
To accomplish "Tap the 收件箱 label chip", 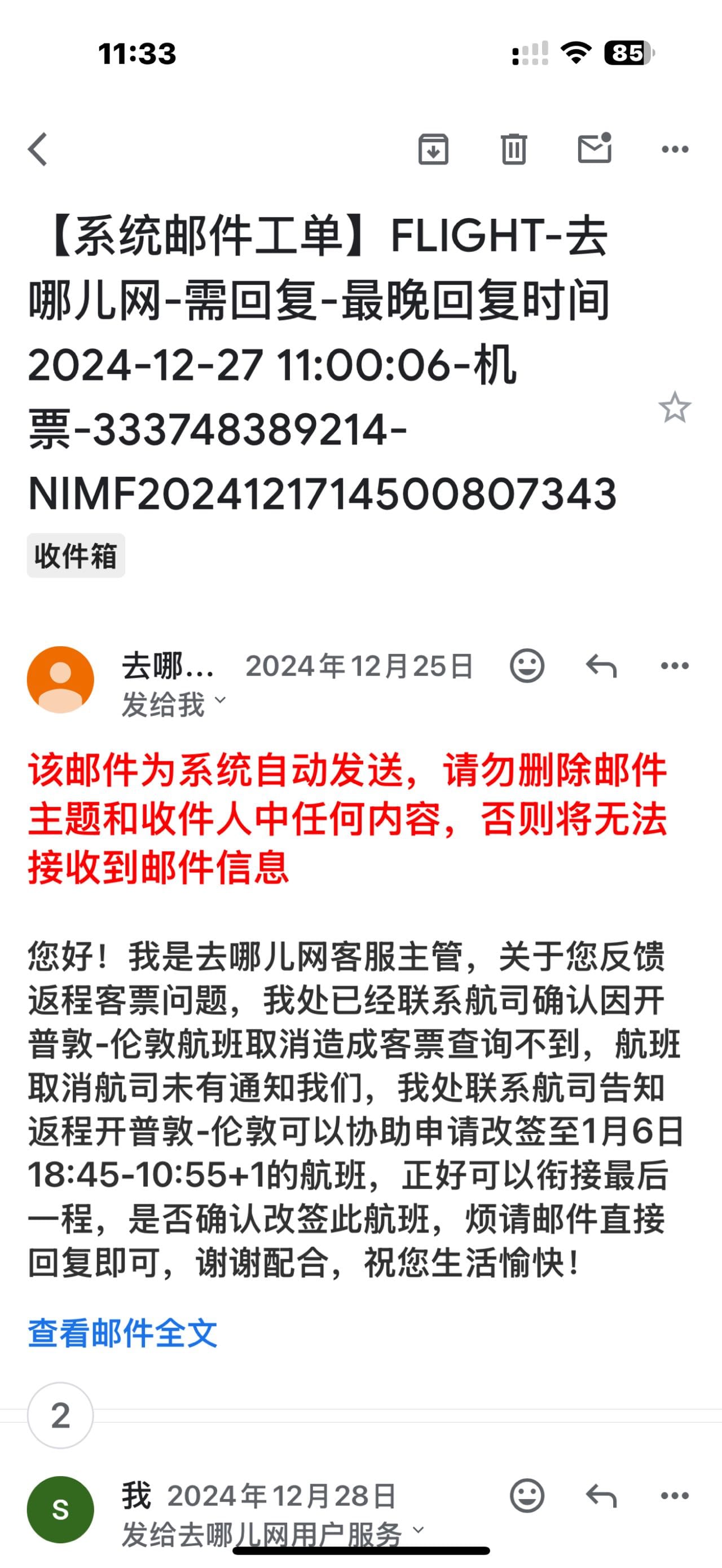I will 76,555.
